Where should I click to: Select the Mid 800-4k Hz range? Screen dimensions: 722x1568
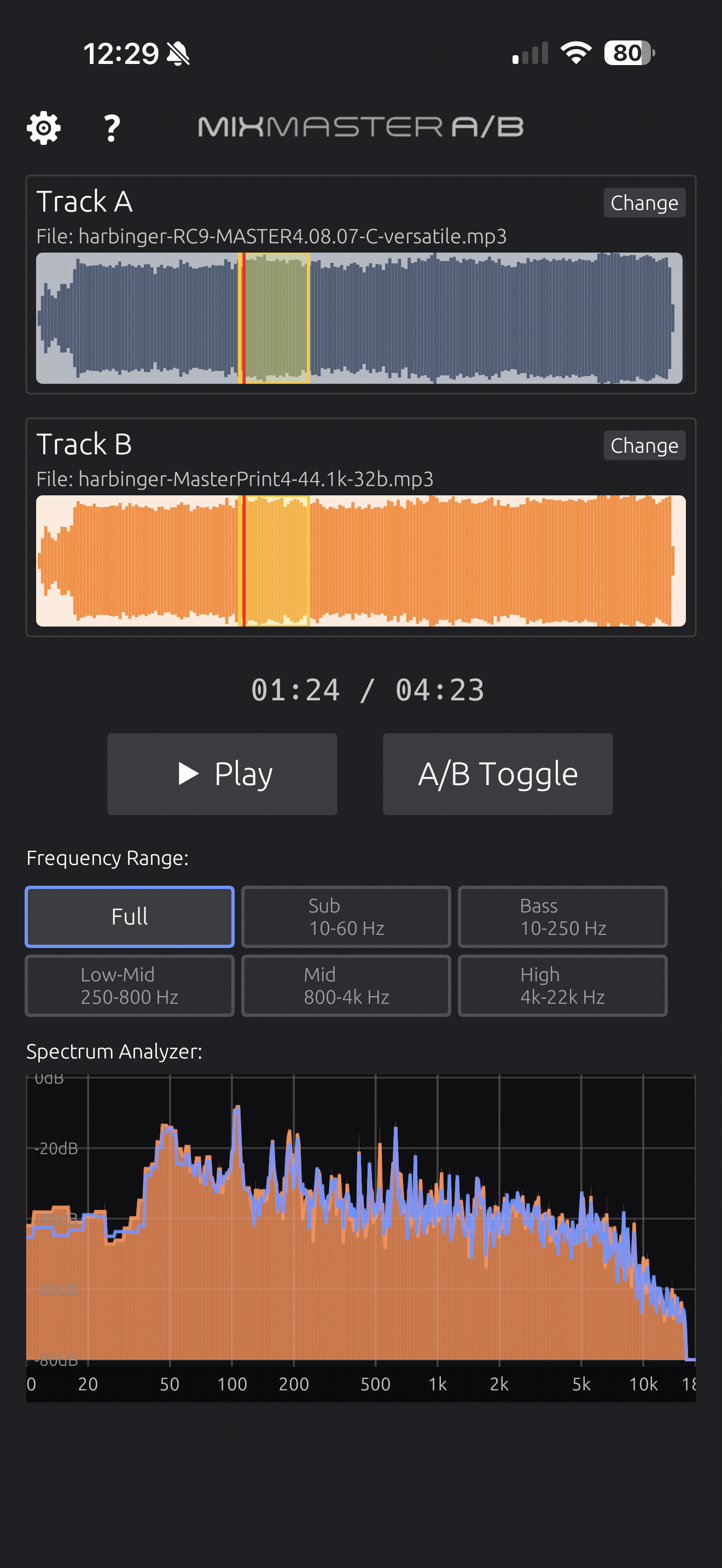coord(345,986)
